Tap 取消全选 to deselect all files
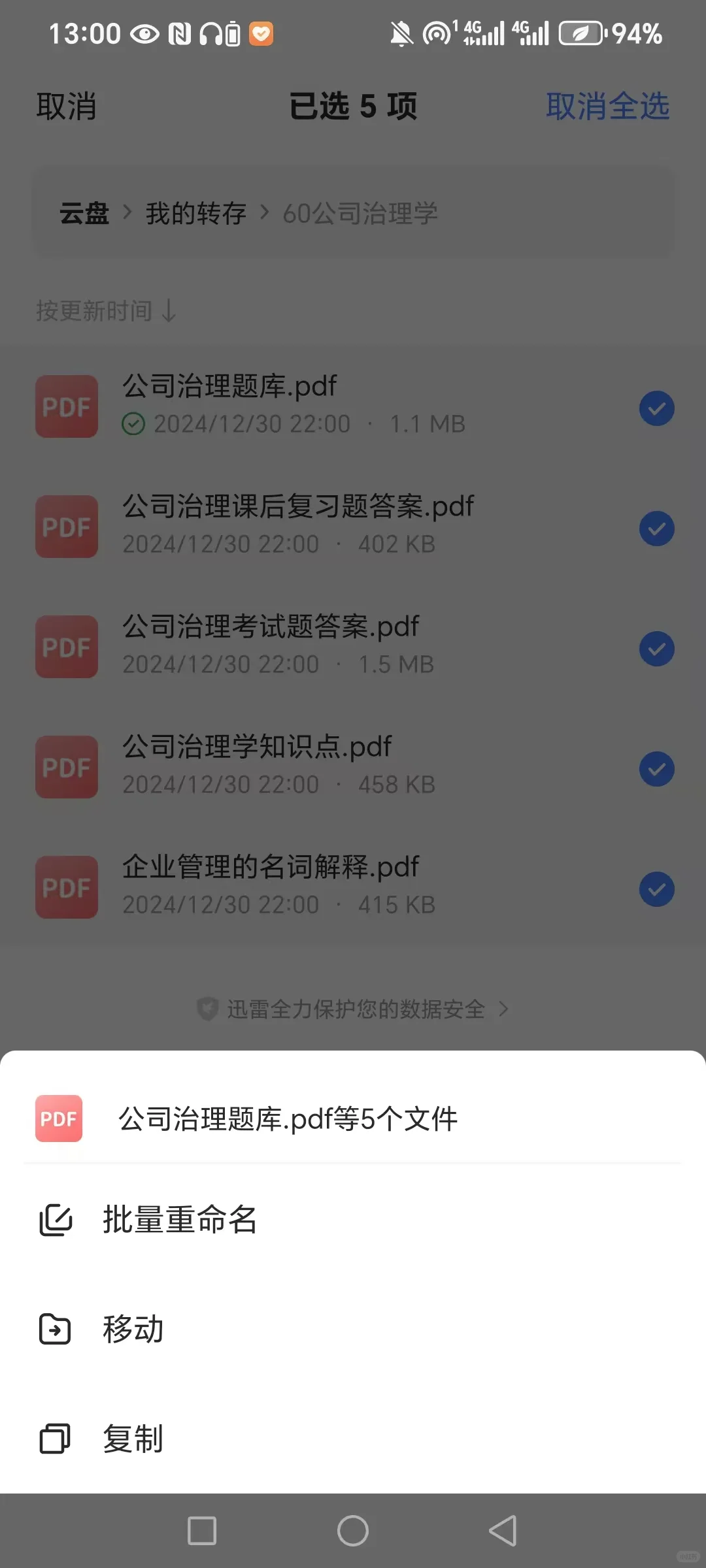The width and height of the screenshot is (706, 1568). [607, 106]
